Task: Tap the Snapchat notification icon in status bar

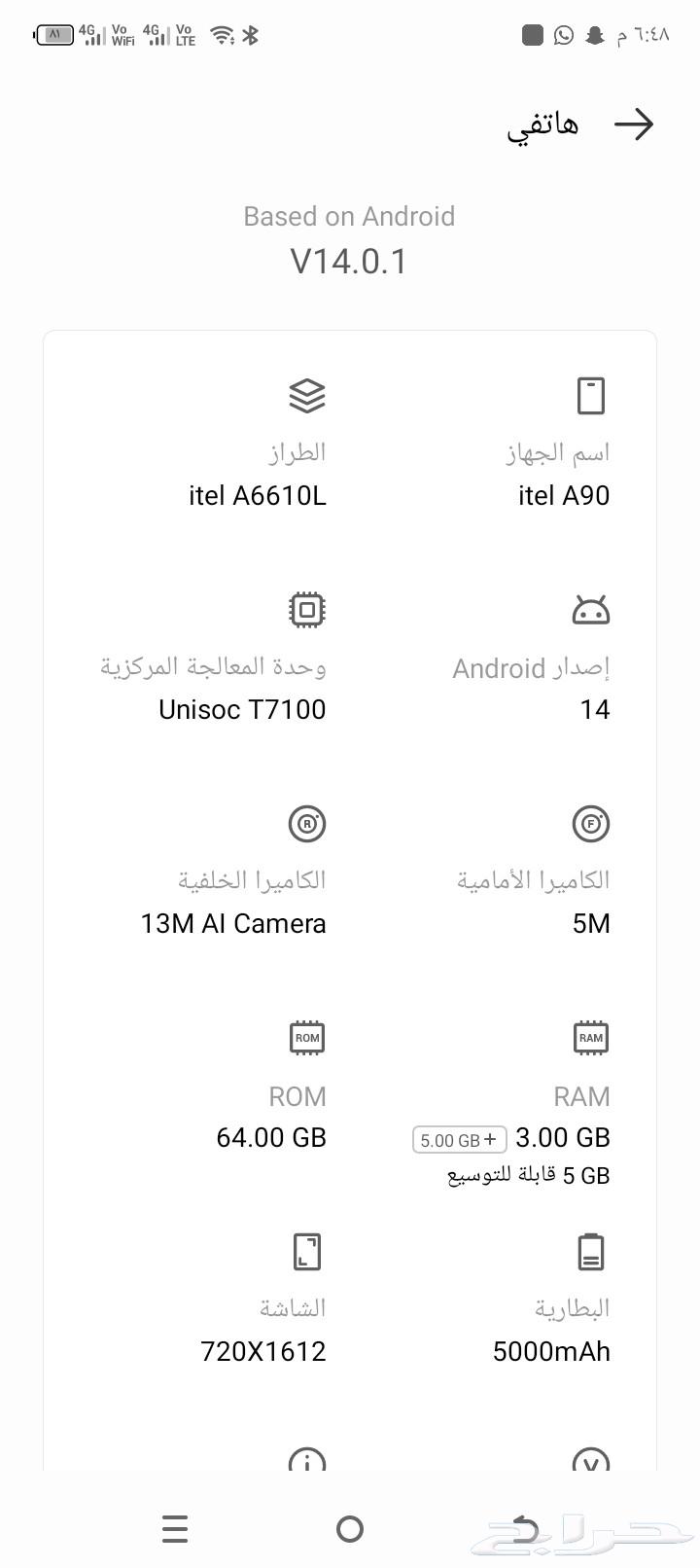Action: 594,34
